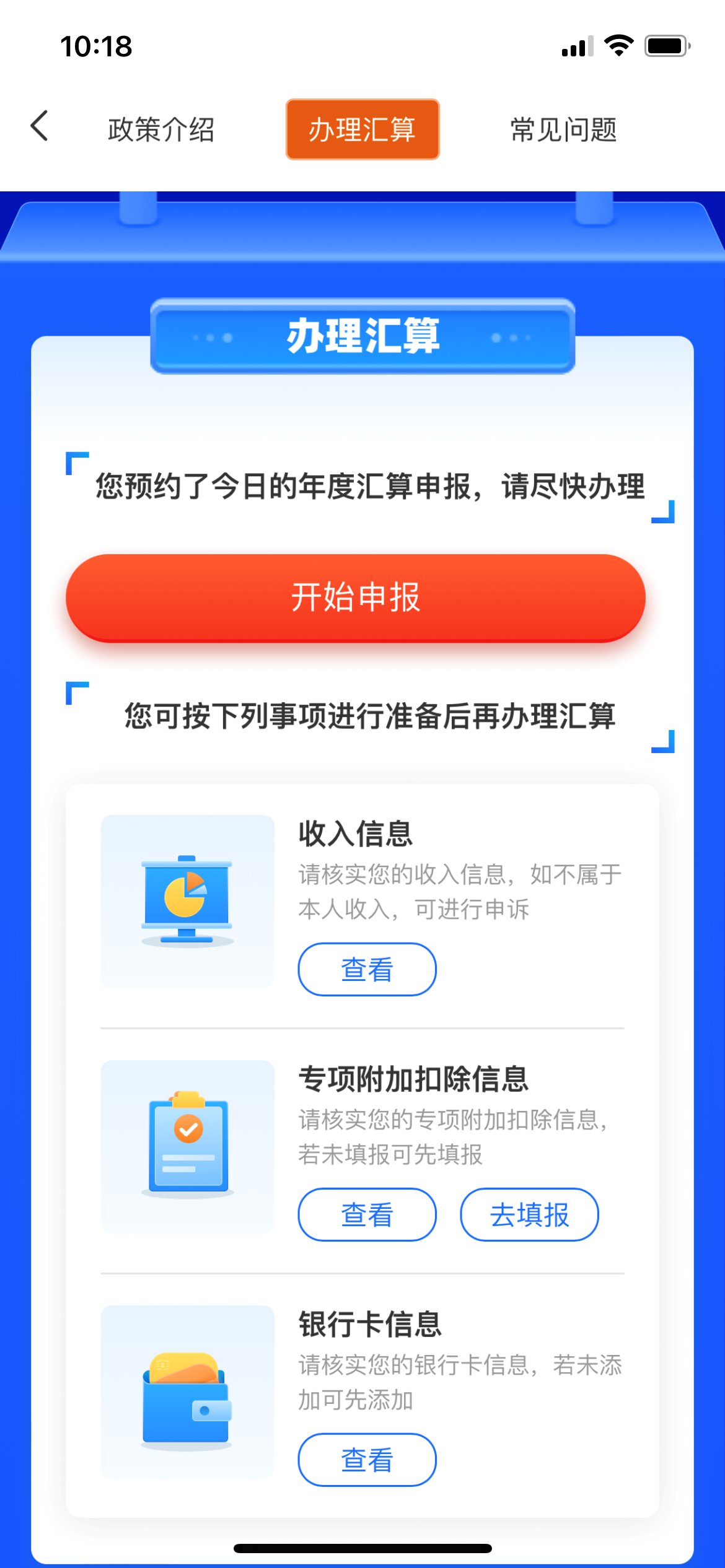Tap 查看 under 银行卡信息
The width and height of the screenshot is (725, 1568).
367,1460
